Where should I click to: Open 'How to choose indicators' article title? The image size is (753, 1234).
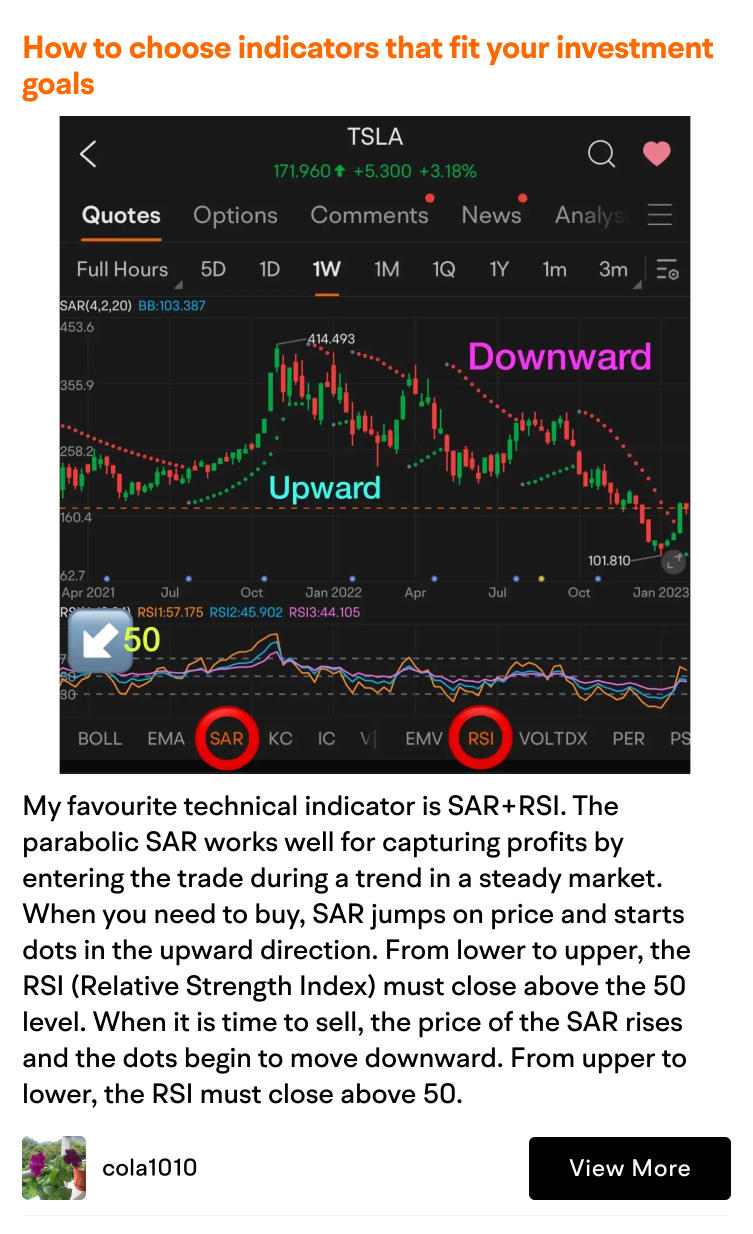[368, 65]
